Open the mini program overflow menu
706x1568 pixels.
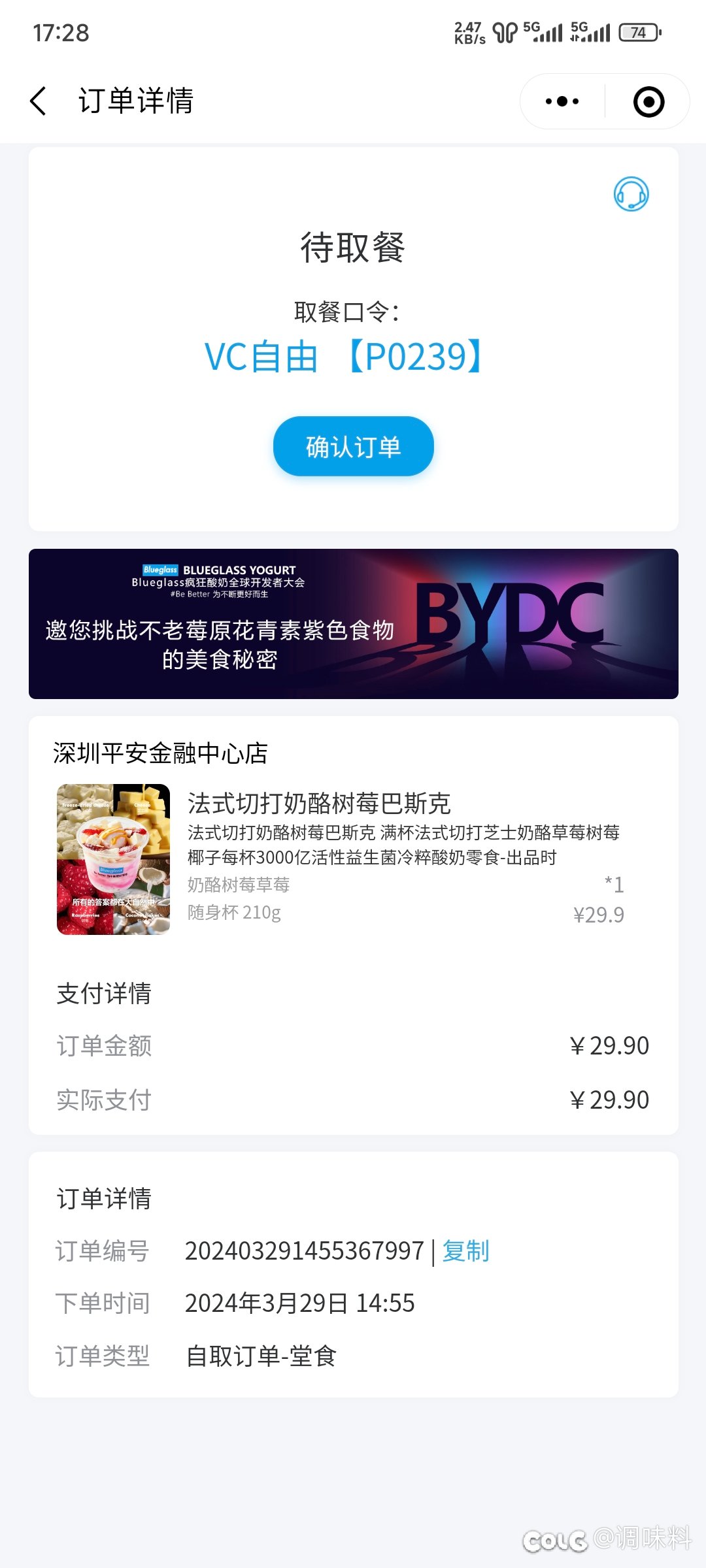point(562,101)
